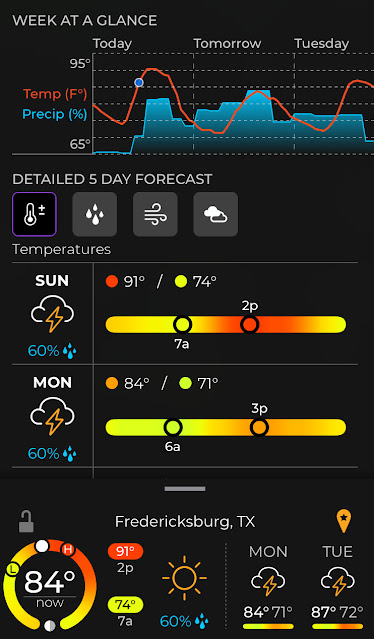Switch to the precipitation drops tab

pos(95,214)
